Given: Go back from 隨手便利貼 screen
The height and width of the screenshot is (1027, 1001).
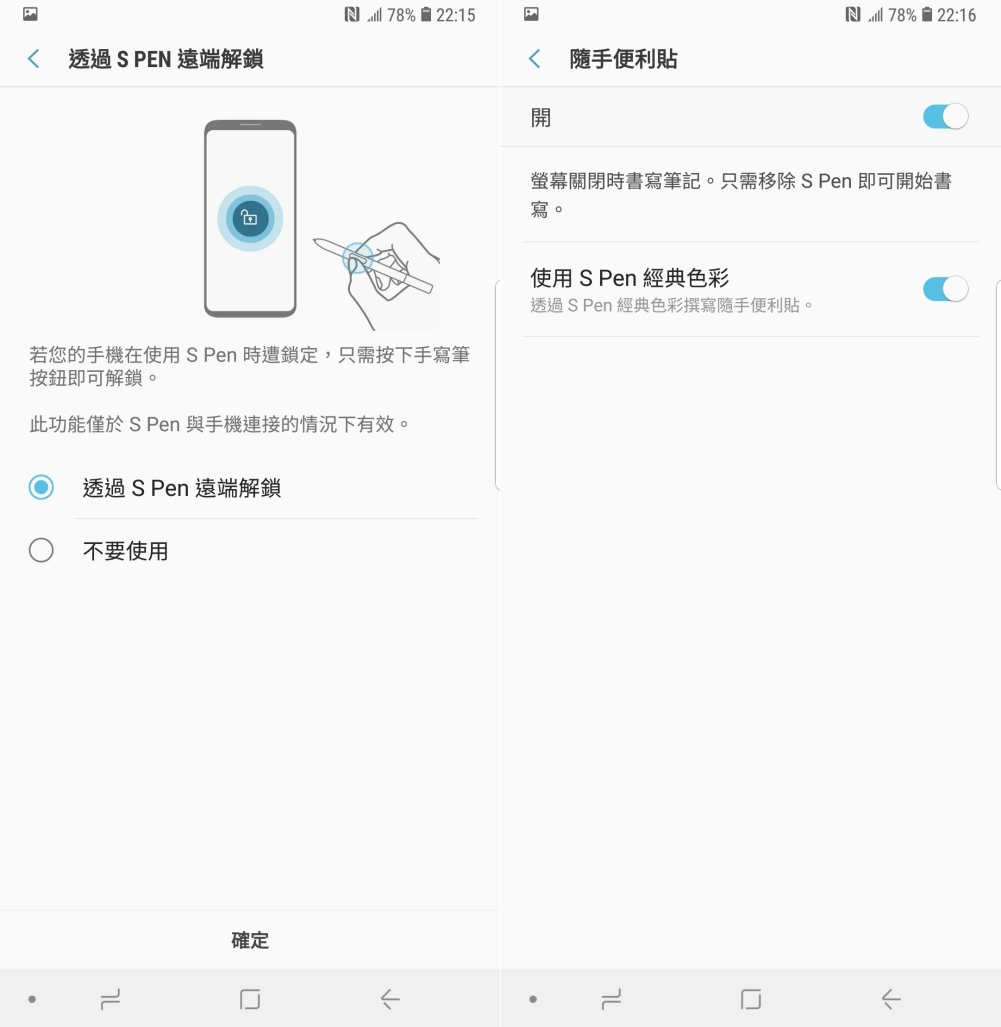Looking at the screenshot, I should (x=534, y=59).
